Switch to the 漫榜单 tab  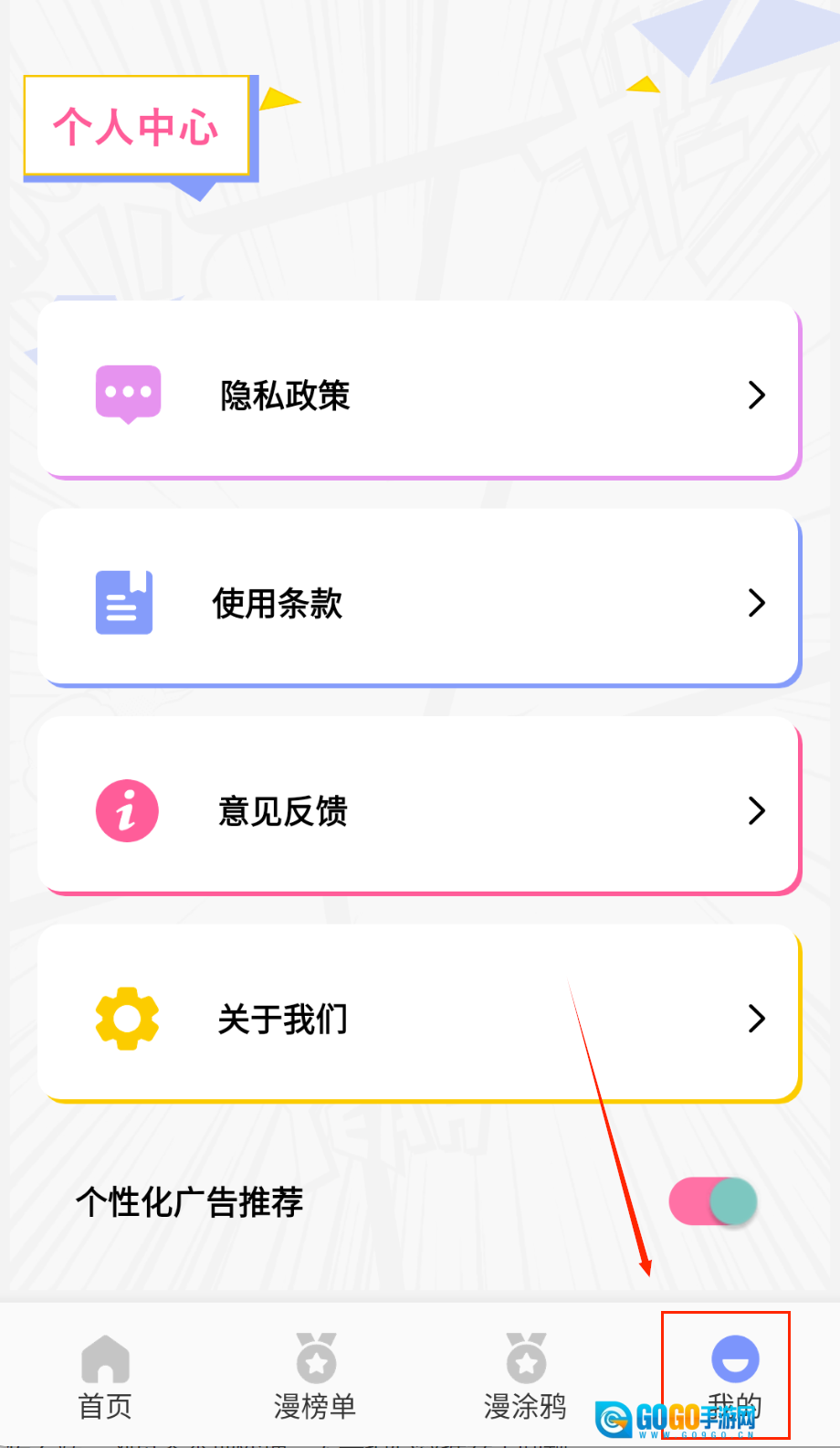coord(315,1376)
